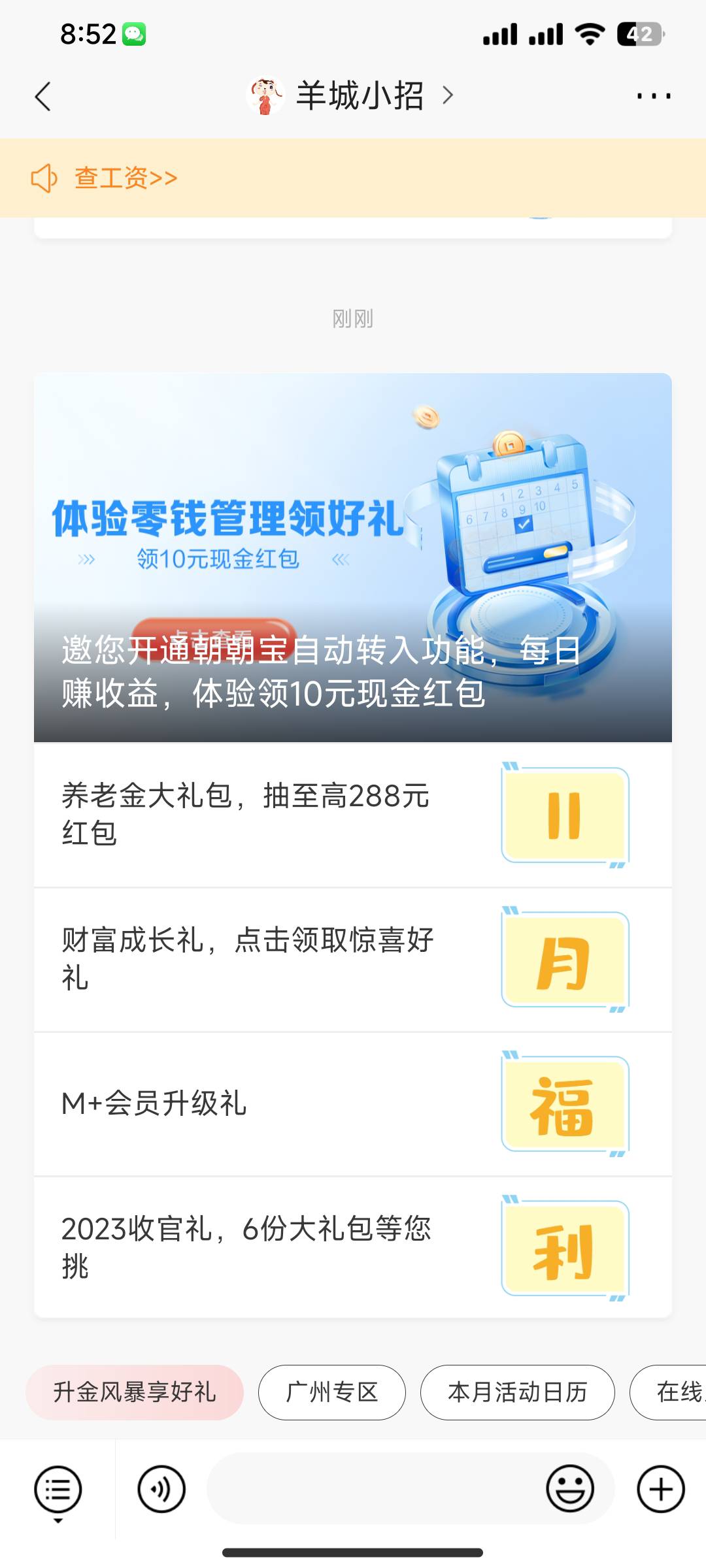
Task: Open 2023收官礼，6份大礼包等您挑 article
Action: [x=353, y=1247]
